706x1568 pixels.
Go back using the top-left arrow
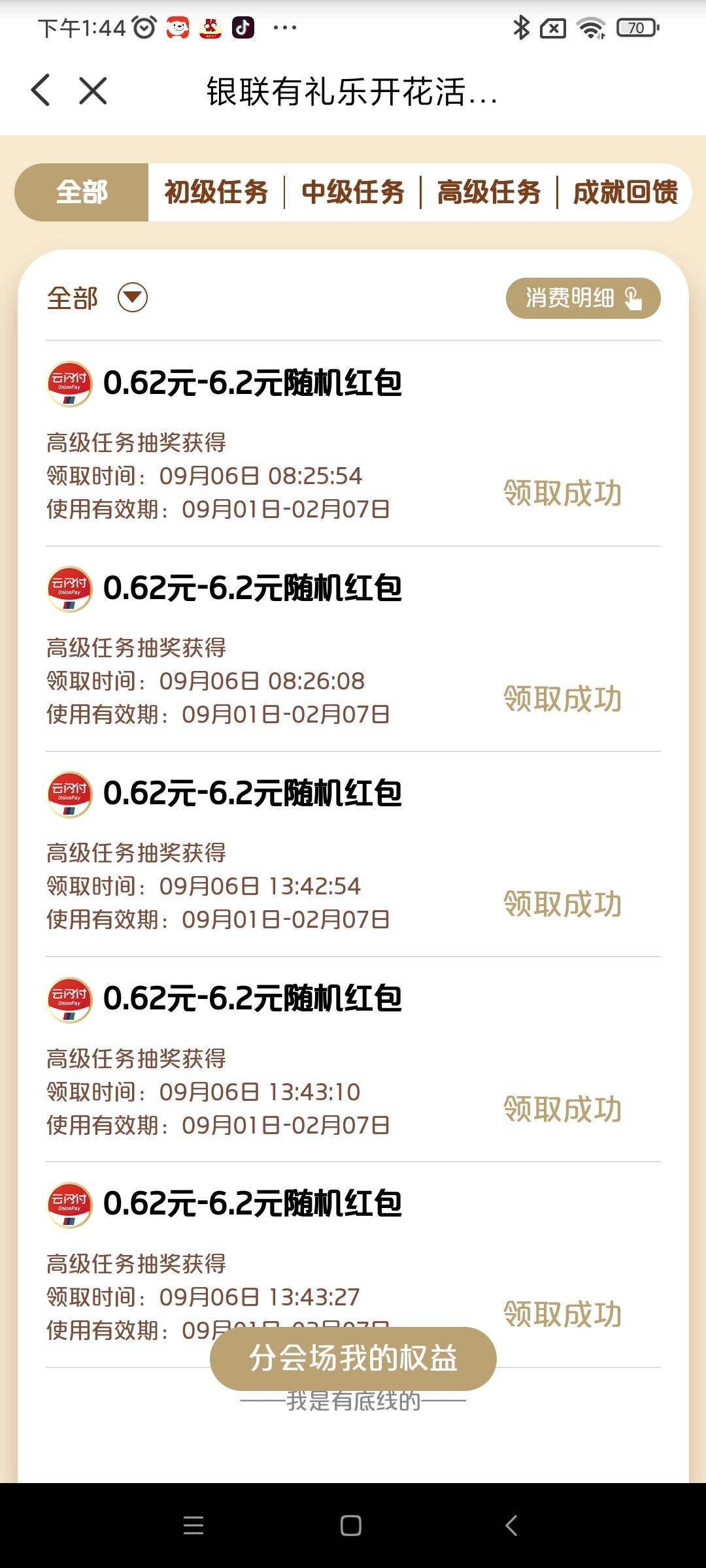(41, 90)
